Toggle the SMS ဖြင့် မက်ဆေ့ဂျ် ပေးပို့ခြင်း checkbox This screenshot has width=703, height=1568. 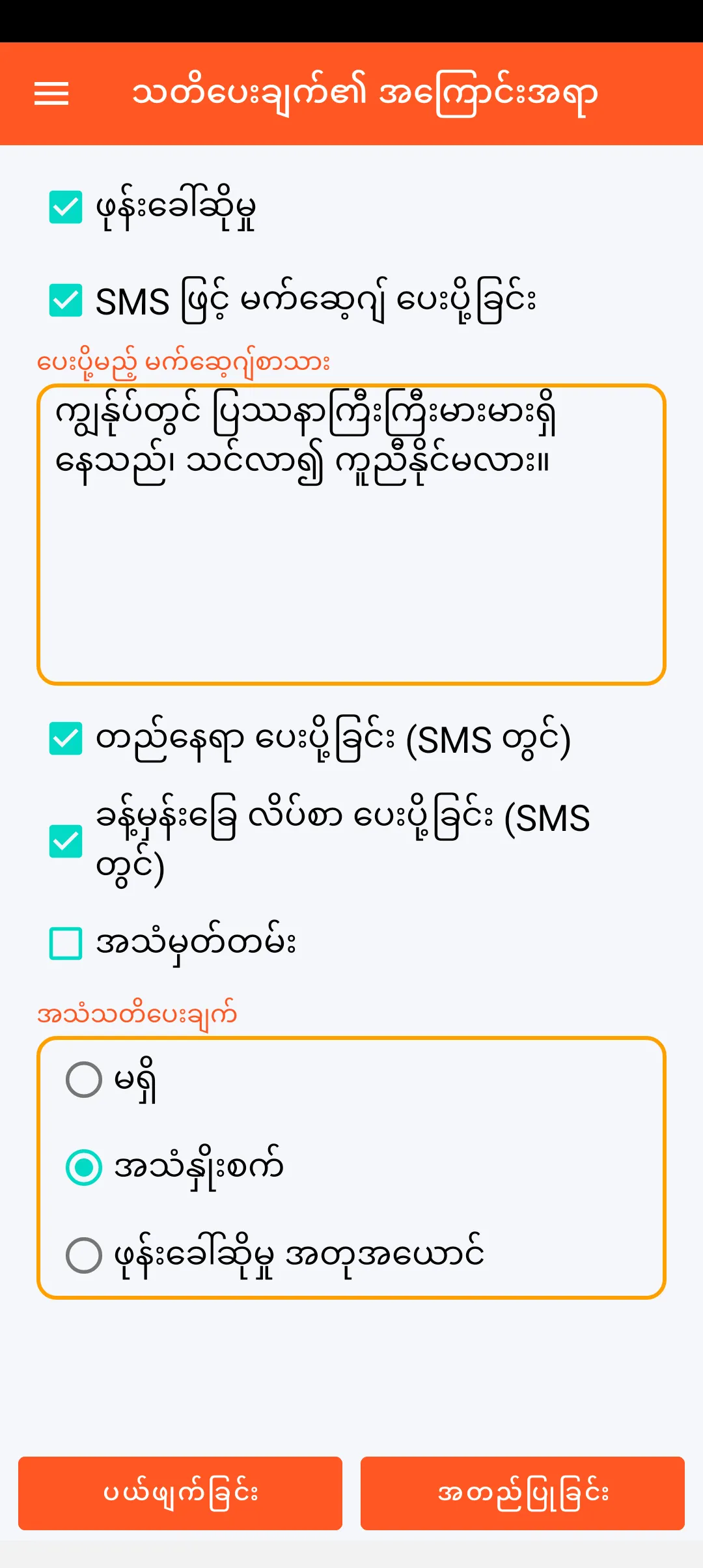[x=66, y=300]
